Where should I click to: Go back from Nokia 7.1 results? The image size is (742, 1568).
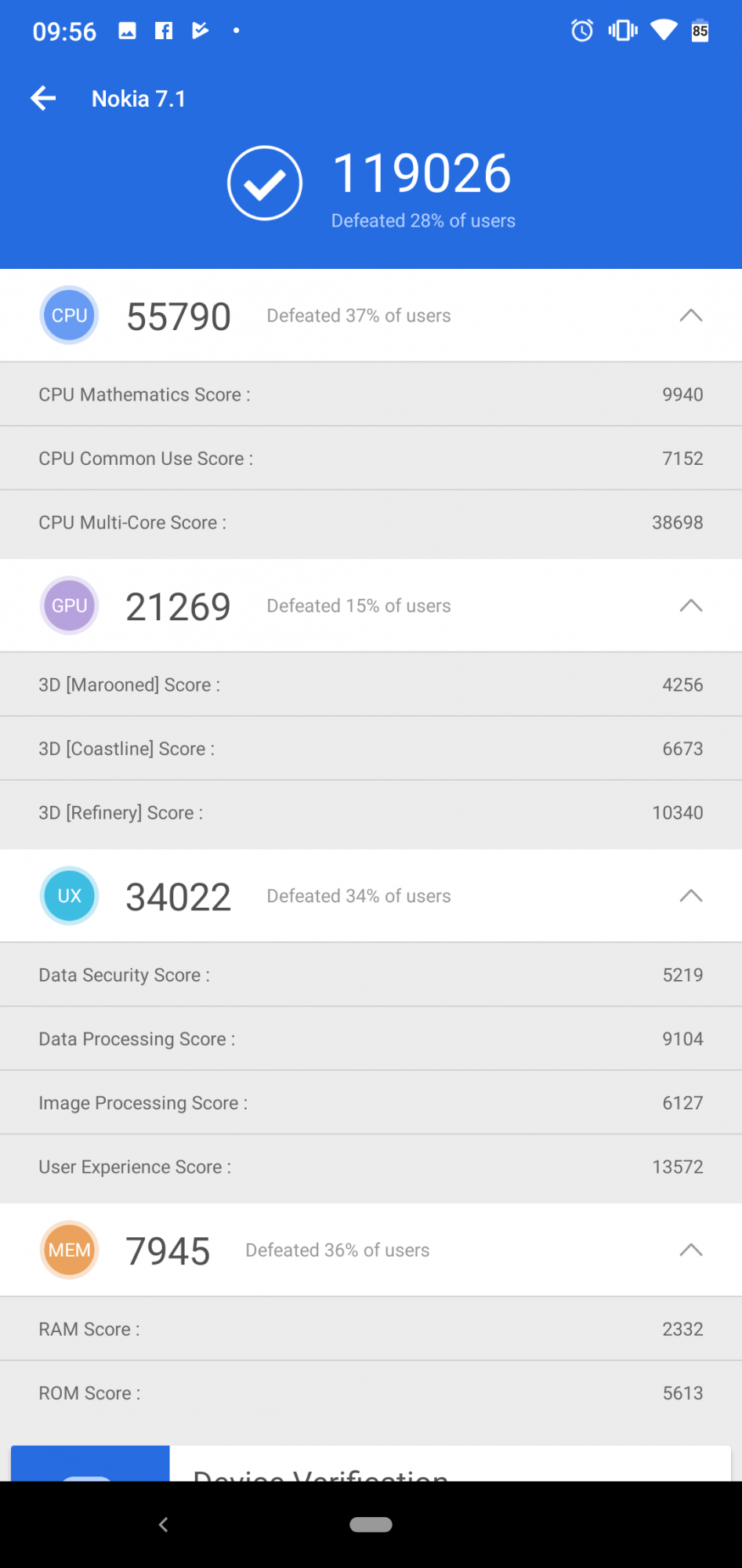tap(43, 99)
